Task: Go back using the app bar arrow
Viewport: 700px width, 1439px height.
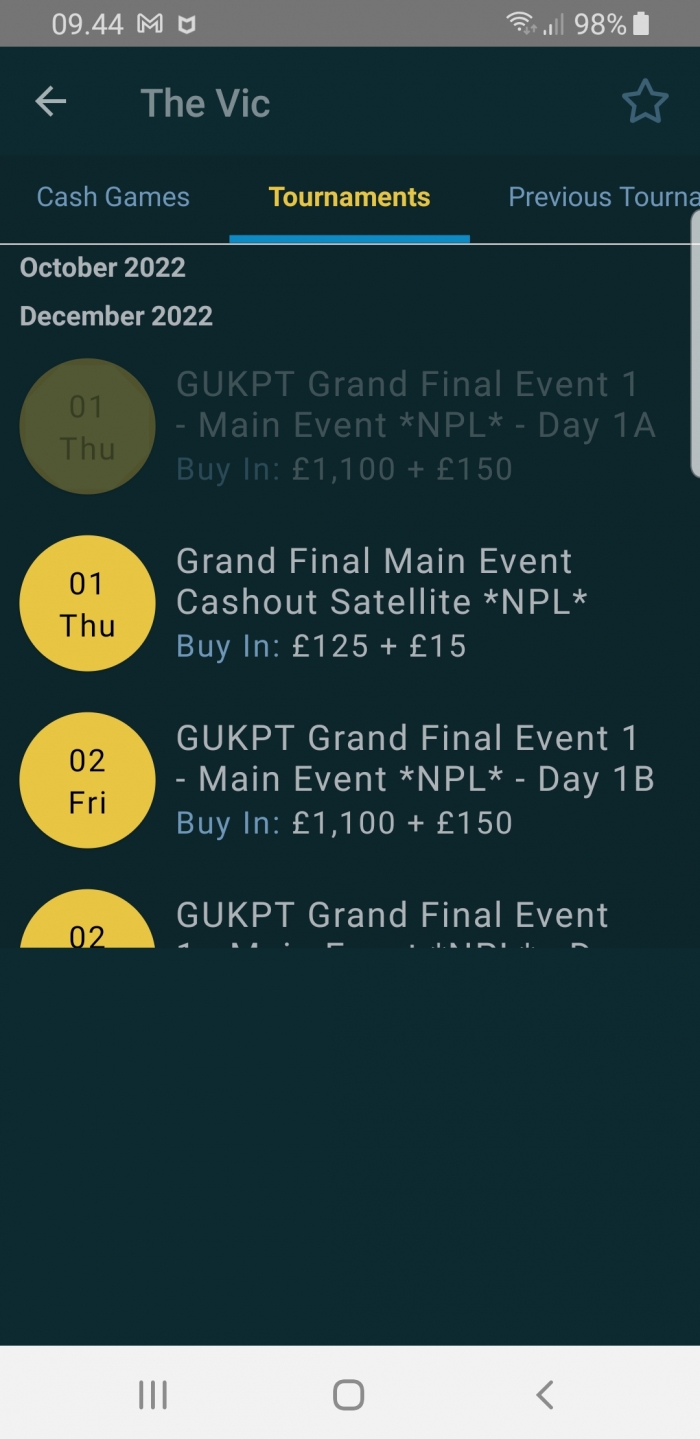Action: 50,102
